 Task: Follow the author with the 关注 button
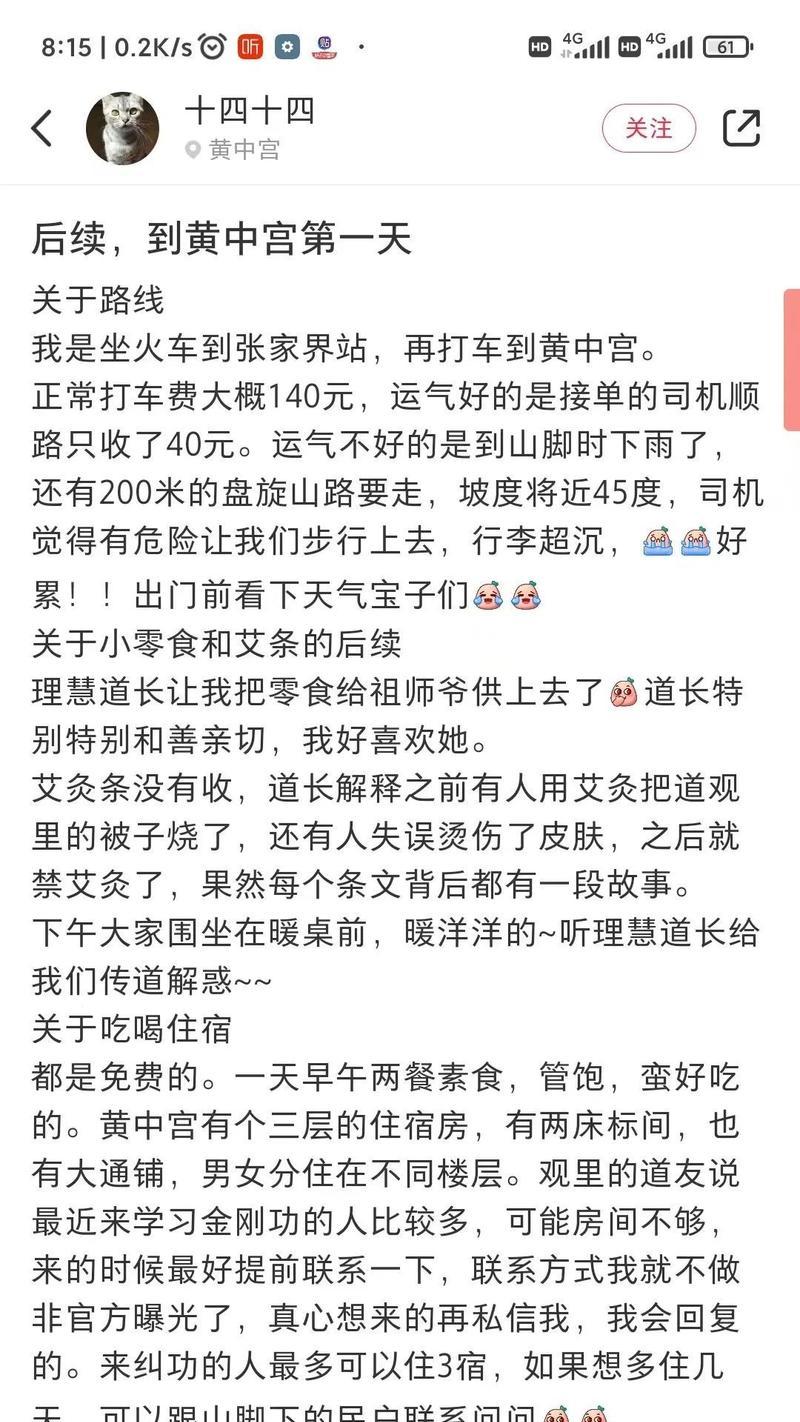(x=648, y=128)
